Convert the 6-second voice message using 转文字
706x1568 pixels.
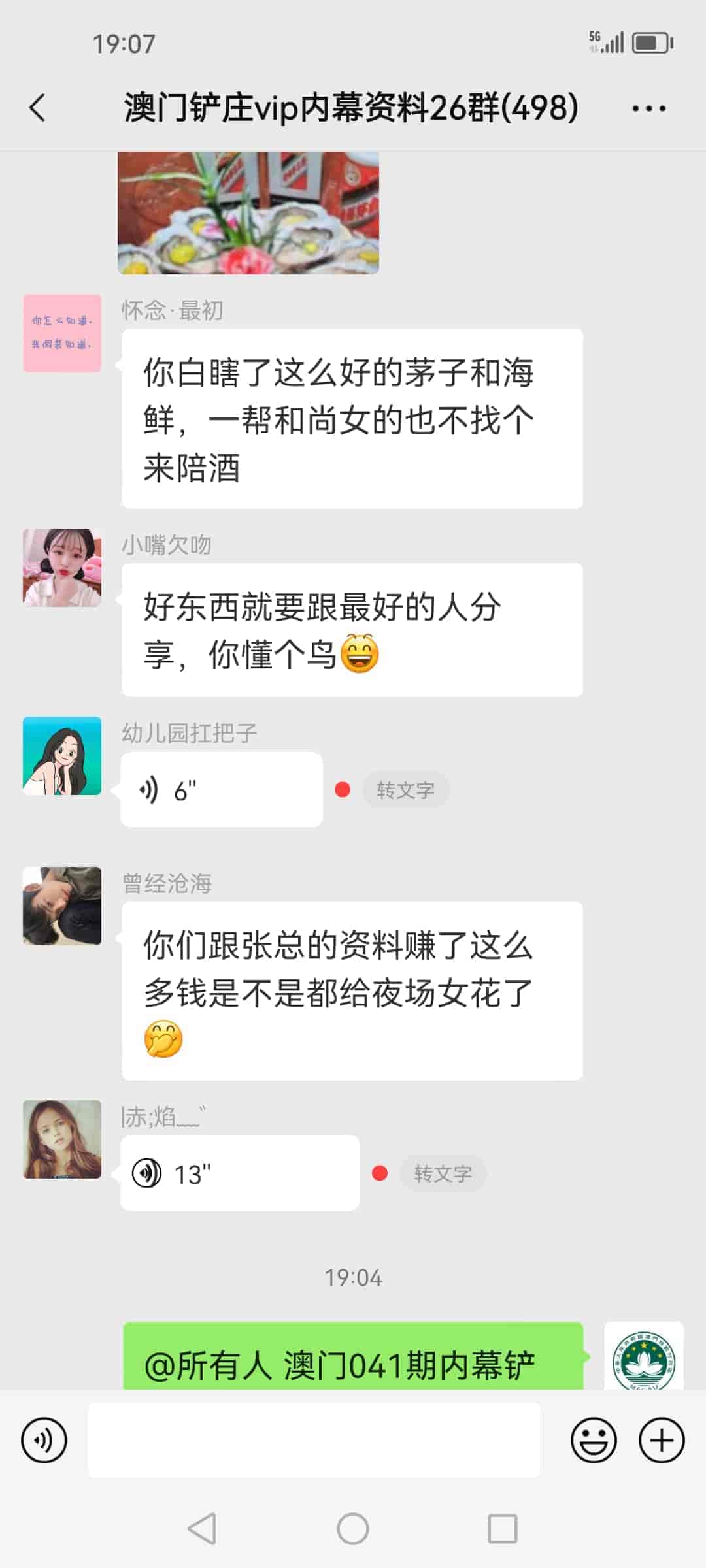405,790
